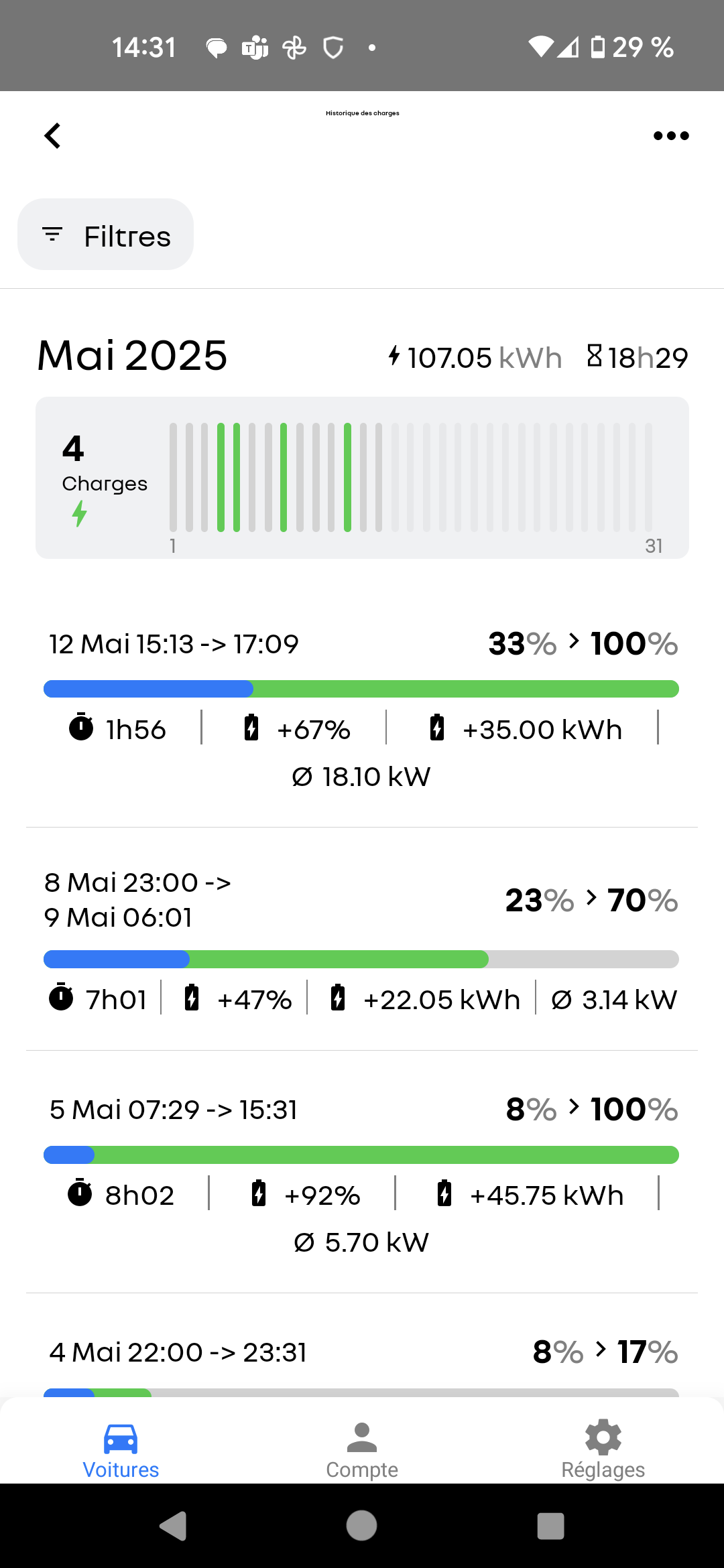The image size is (724, 1568).
Task: Switch to the Voitures tab
Action: [x=121, y=1451]
